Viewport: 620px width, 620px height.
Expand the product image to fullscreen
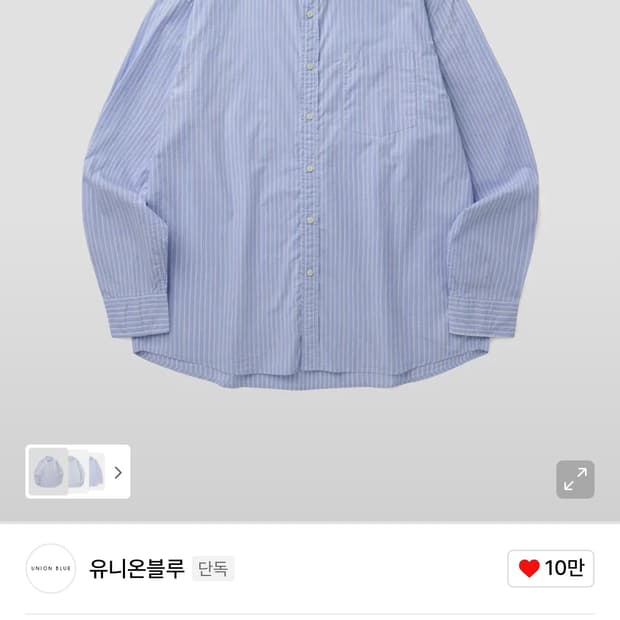575,479
